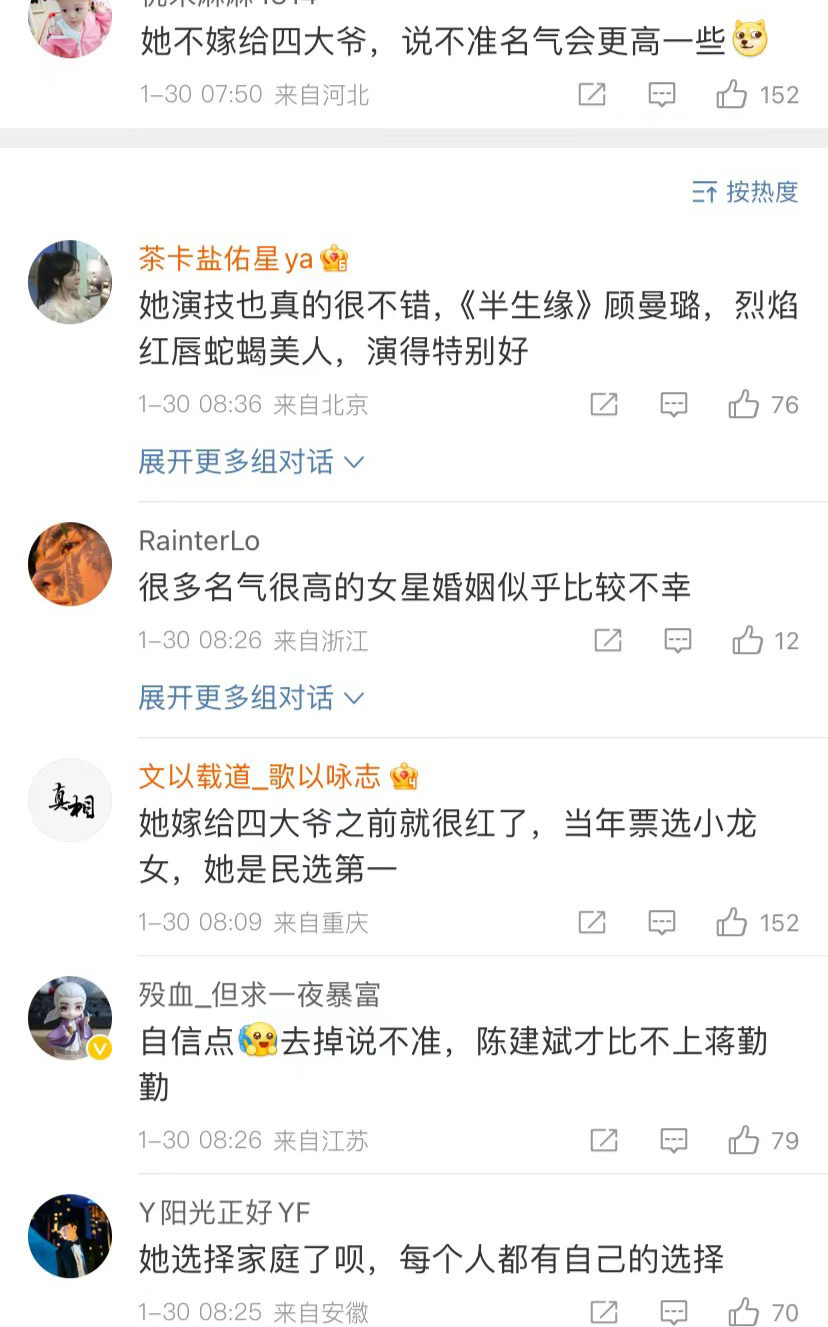Like the top comment with 152 likes from 河北
Image resolution: width=828 pixels, height=1327 pixels.
pyautogui.click(x=733, y=95)
